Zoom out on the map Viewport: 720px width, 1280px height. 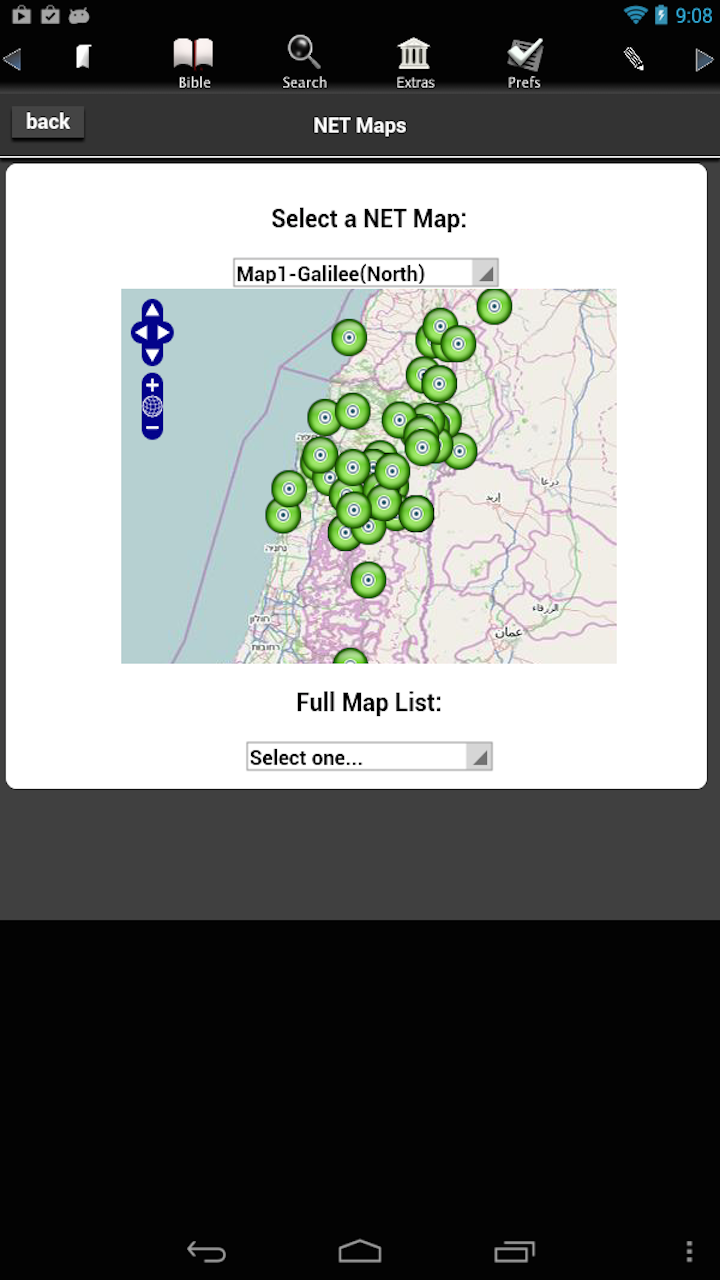[x=152, y=428]
